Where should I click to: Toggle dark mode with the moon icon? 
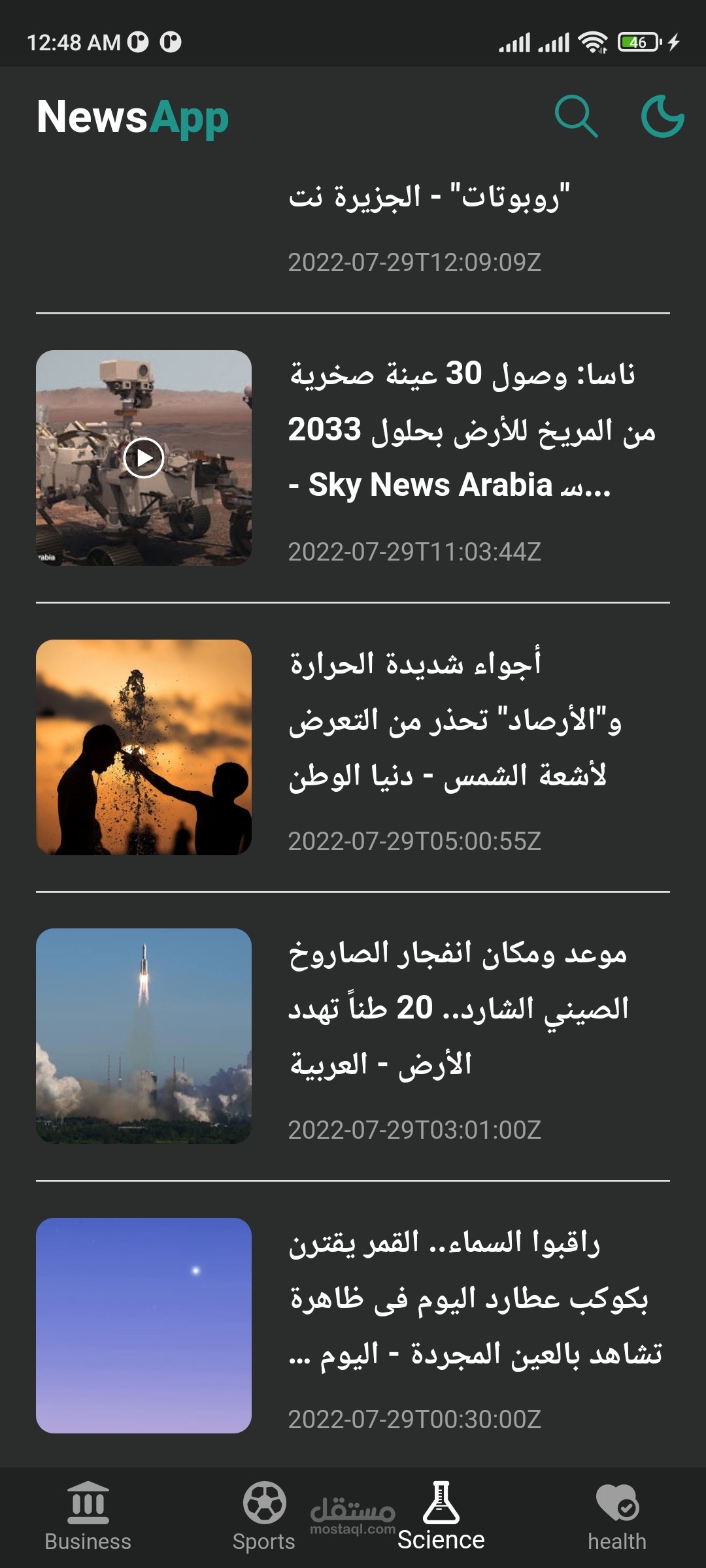(x=662, y=118)
